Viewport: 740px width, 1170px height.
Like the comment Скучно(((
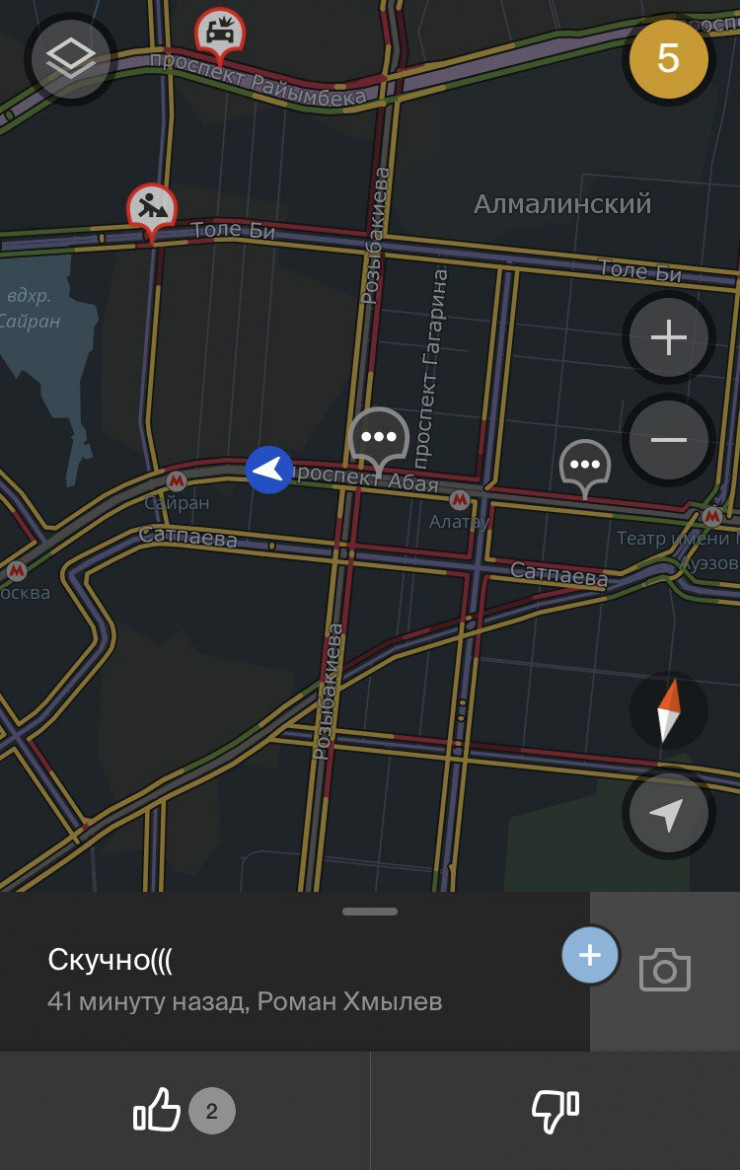(158, 1110)
